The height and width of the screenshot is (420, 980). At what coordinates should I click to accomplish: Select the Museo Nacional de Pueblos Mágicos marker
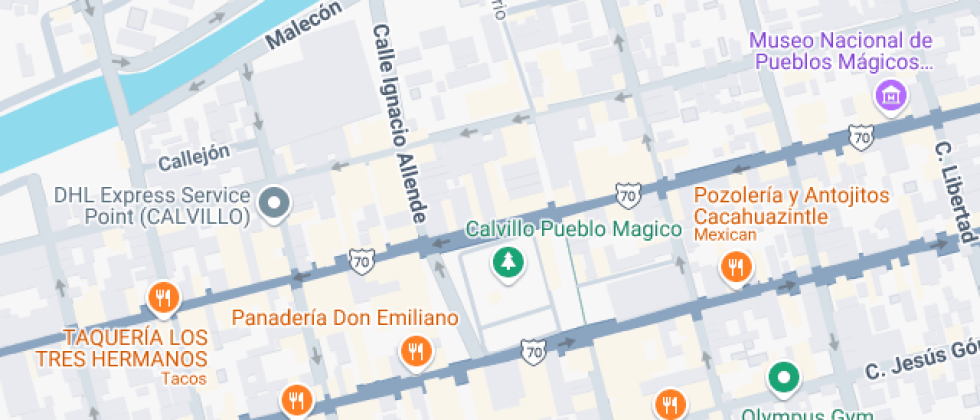point(888,96)
